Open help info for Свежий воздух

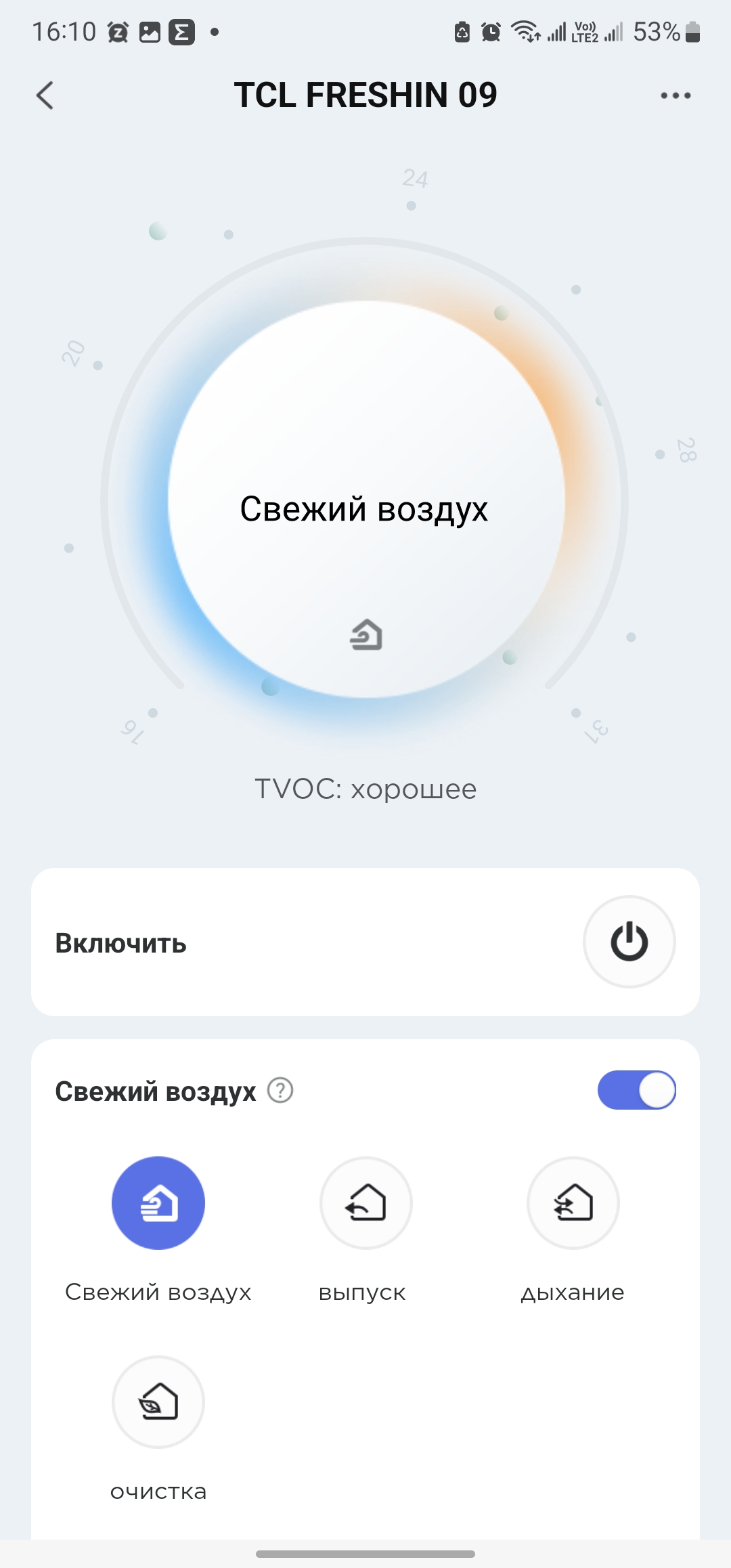tap(280, 1091)
